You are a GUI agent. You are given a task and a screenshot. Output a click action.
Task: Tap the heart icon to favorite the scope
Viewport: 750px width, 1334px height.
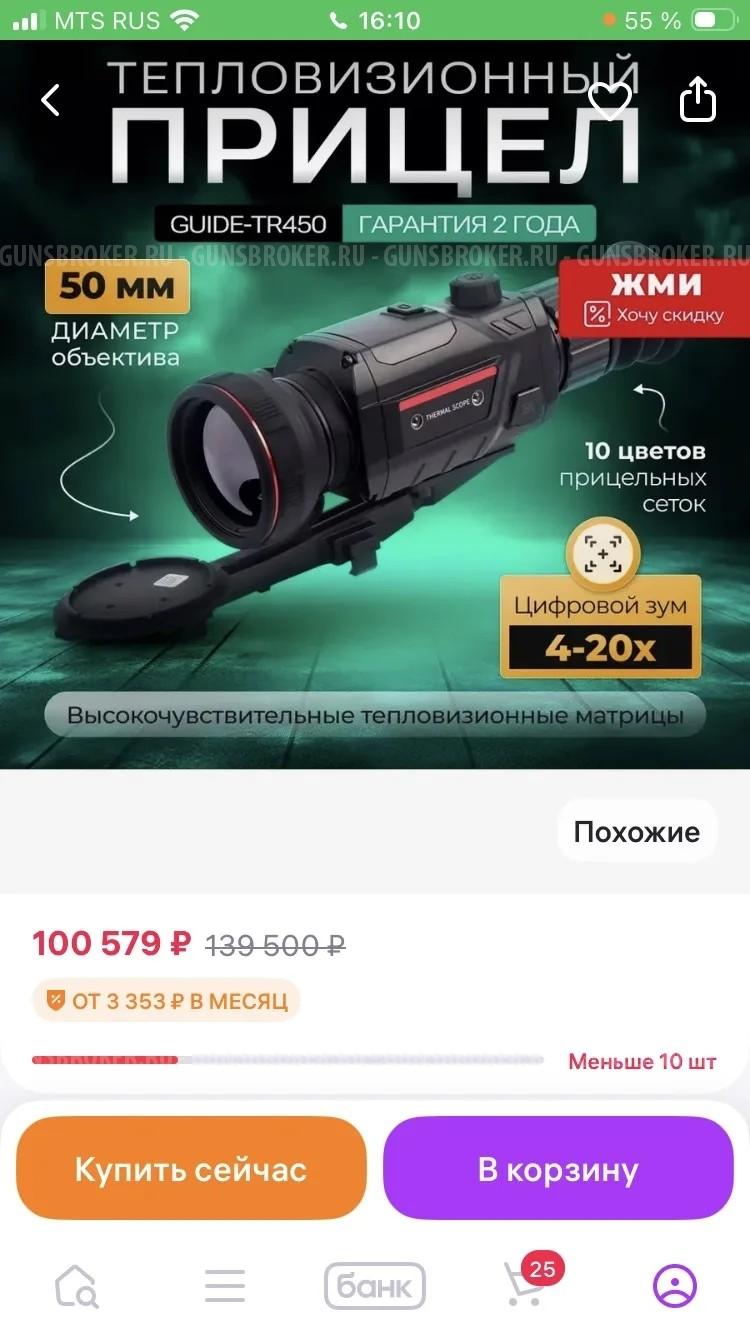coord(610,100)
